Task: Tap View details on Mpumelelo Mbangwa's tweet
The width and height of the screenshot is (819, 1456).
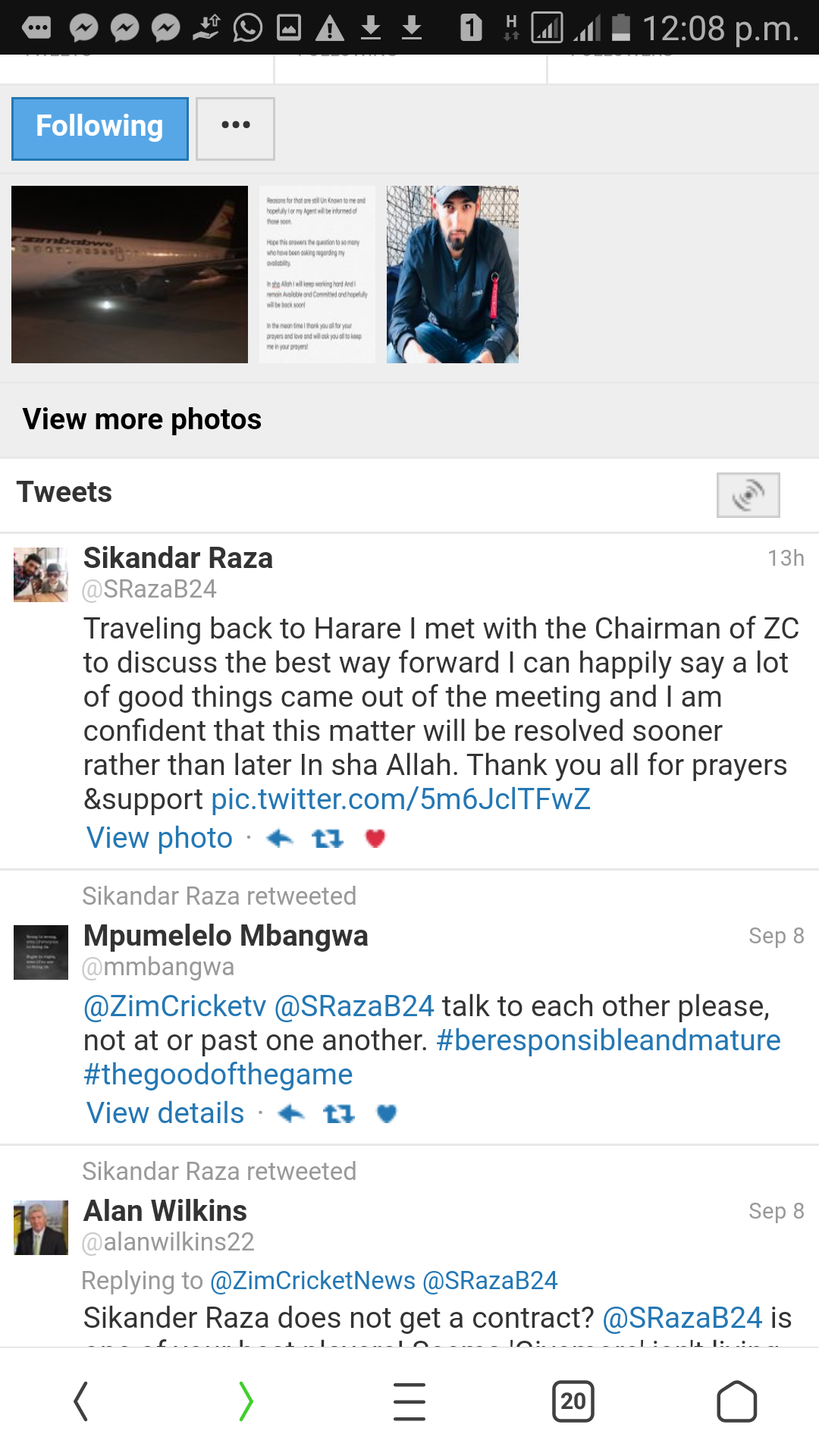Action: [x=165, y=1113]
